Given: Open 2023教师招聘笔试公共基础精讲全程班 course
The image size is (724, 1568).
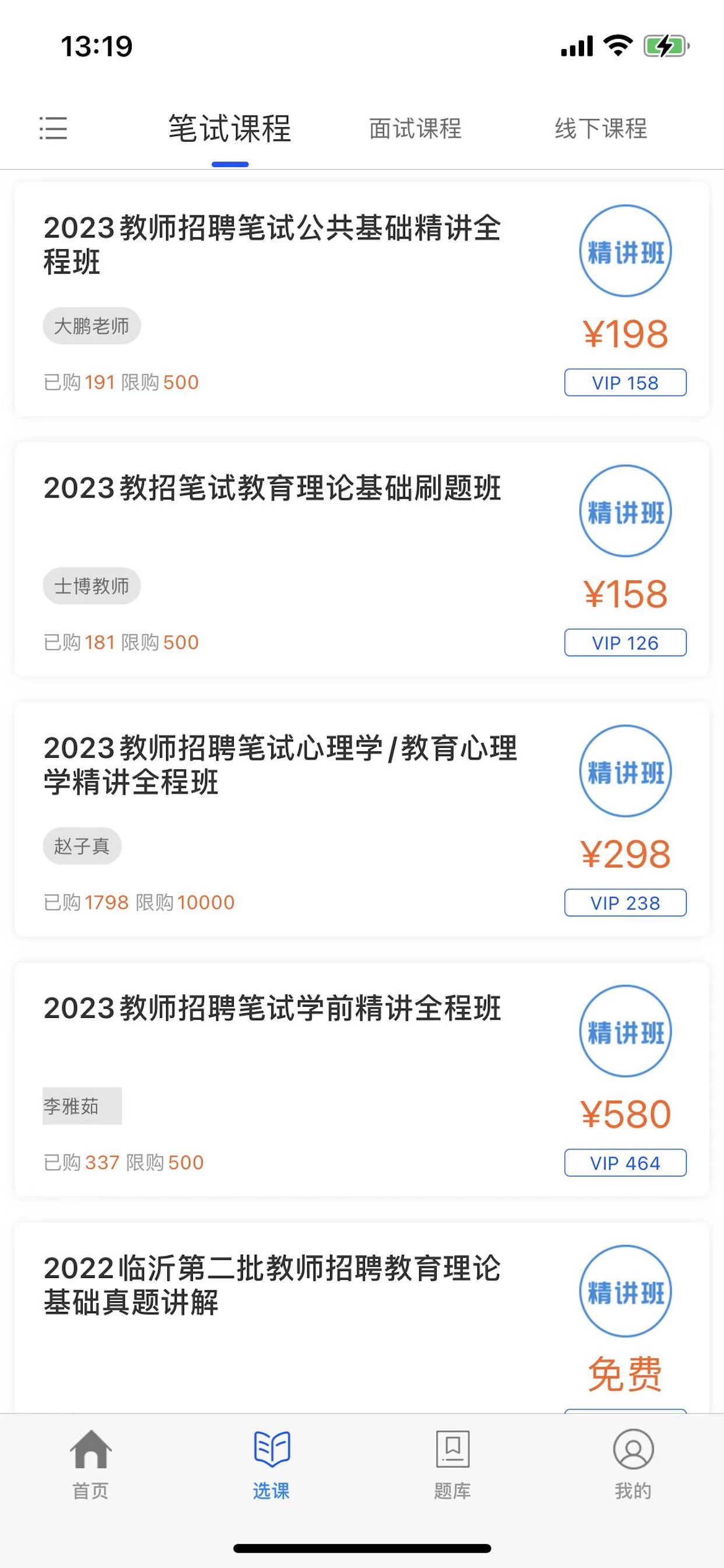Looking at the screenshot, I should click(362, 299).
